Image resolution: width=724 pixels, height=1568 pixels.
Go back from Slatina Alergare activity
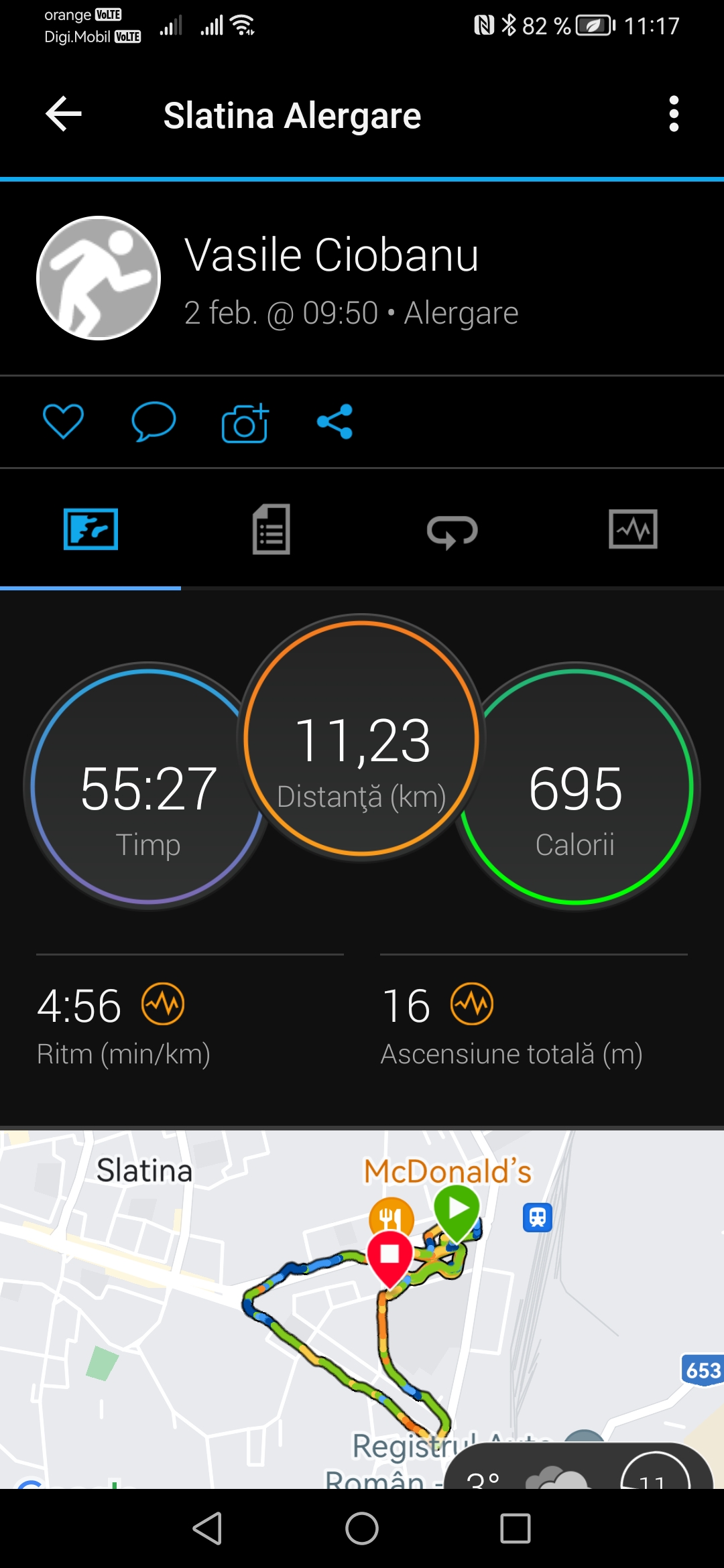[64, 114]
